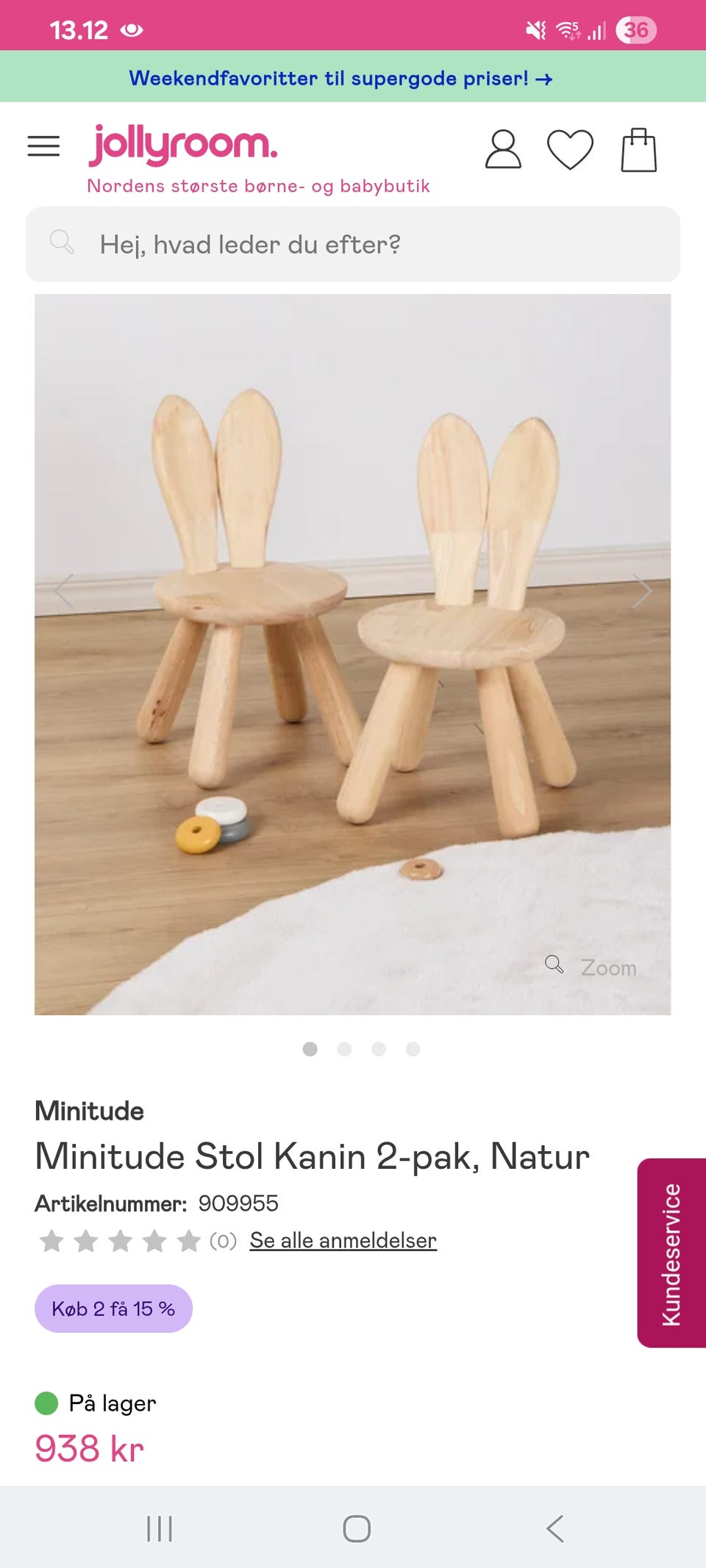
Task: Tap the 'Hej, hvad leder du efter?' search field
Action: 353,244
